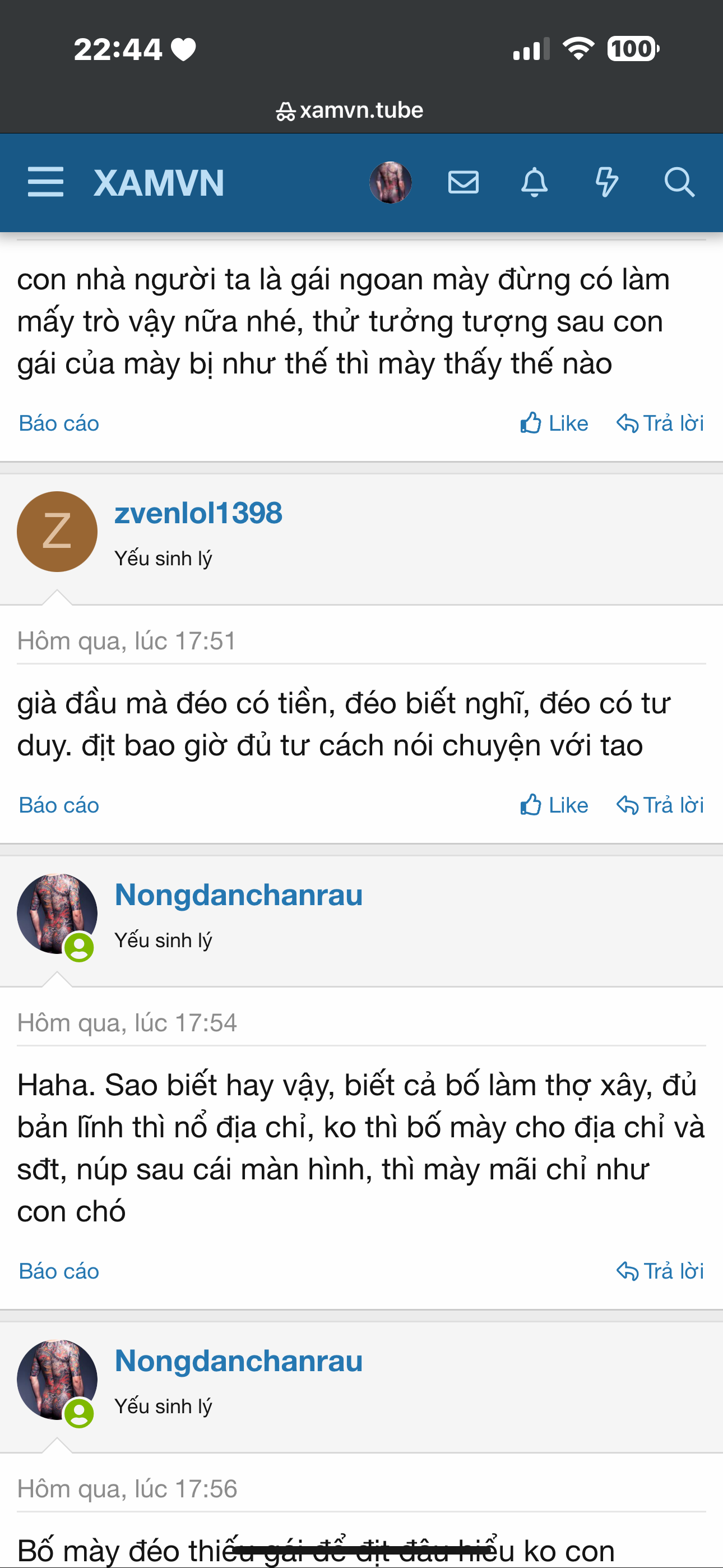
Task: Open the lightning bolt what's new icon
Action: point(606,182)
